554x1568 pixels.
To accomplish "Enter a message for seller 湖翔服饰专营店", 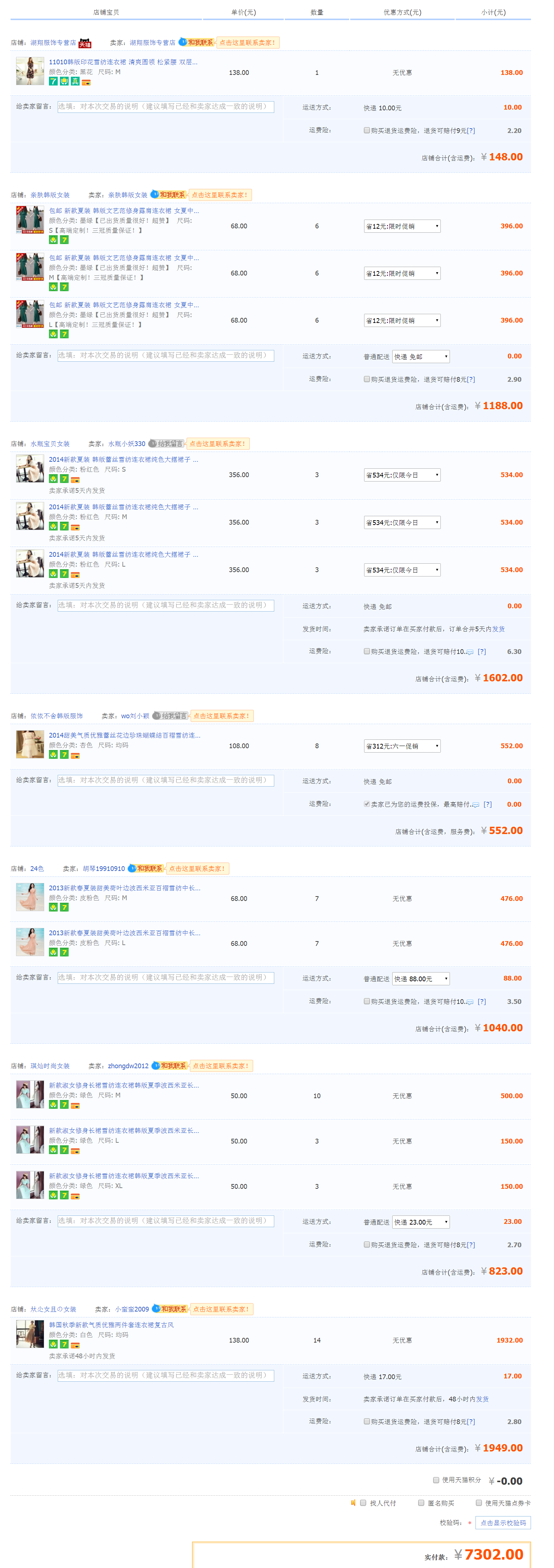I will (x=165, y=107).
